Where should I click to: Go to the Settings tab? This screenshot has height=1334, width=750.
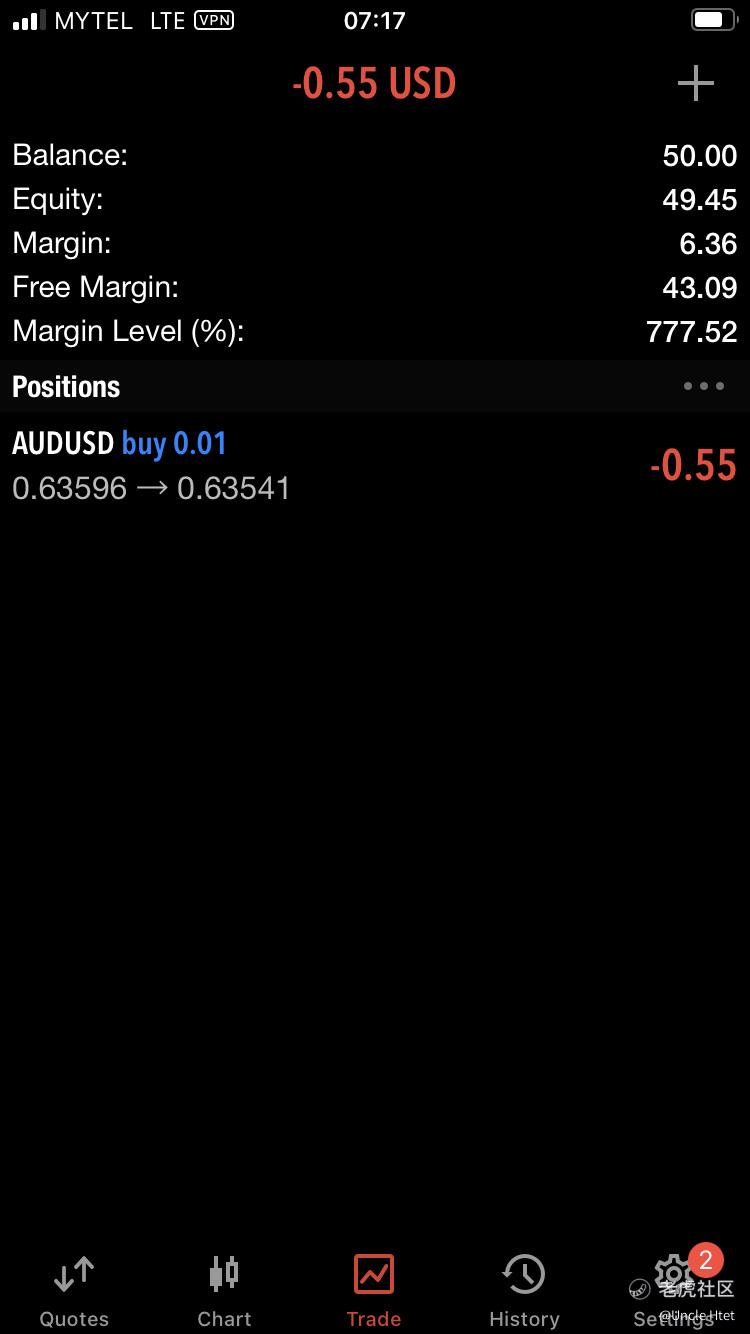pos(674,1291)
